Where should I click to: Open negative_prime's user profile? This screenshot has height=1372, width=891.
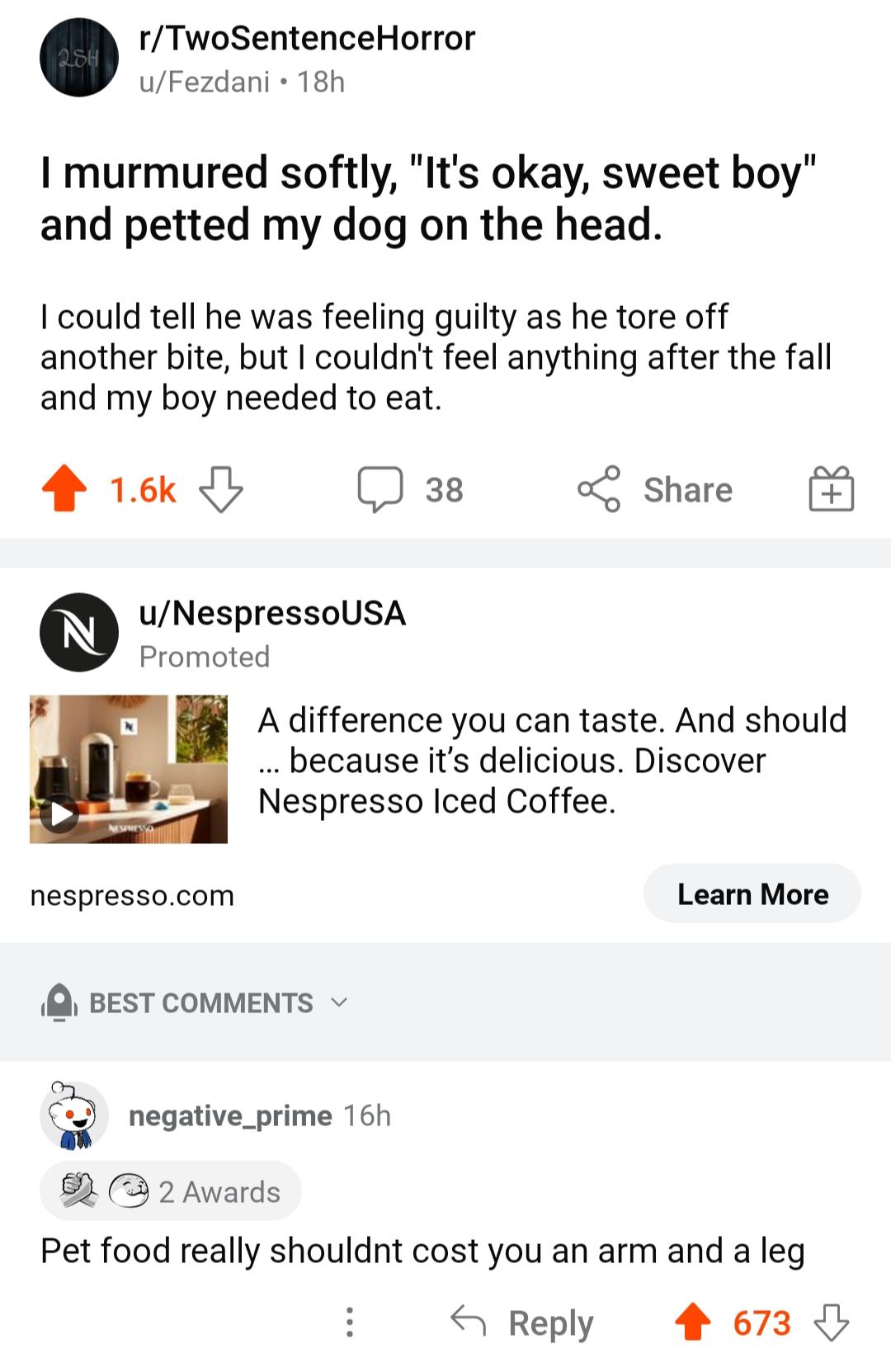pos(229,1115)
